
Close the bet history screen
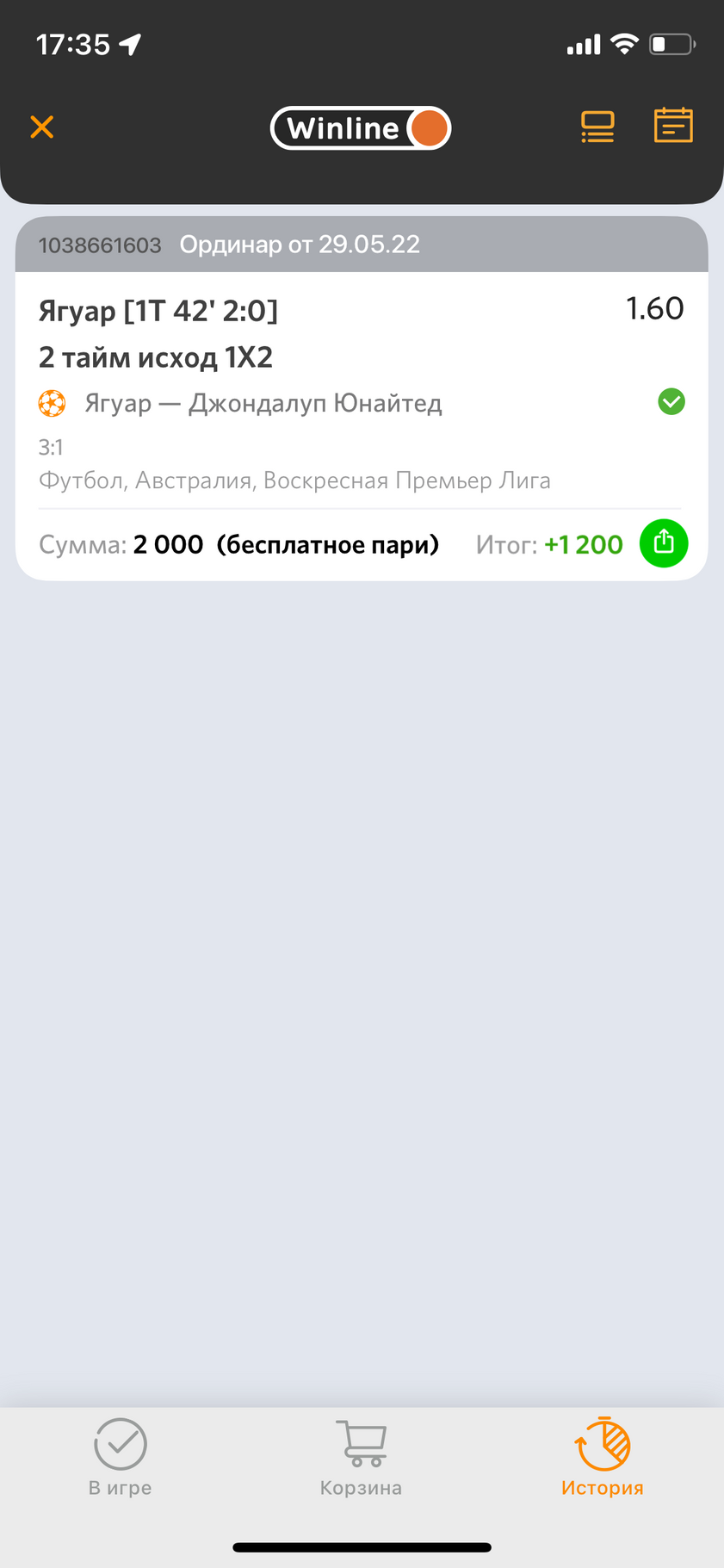click(42, 127)
